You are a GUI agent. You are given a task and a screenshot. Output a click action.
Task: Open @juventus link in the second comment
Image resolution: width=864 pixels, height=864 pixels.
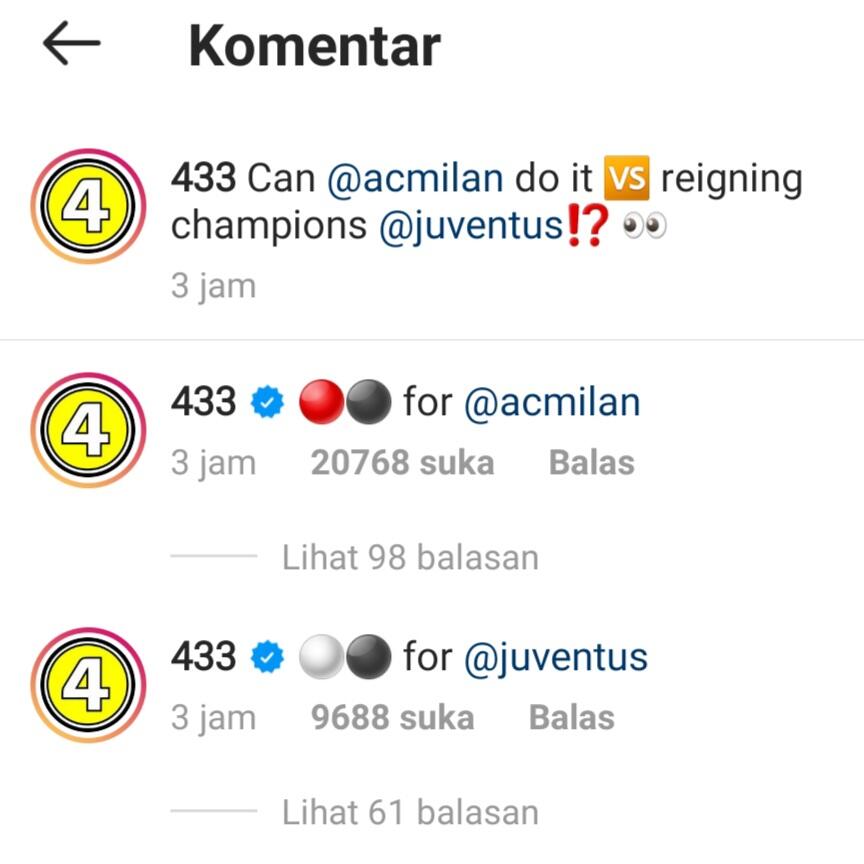point(555,658)
